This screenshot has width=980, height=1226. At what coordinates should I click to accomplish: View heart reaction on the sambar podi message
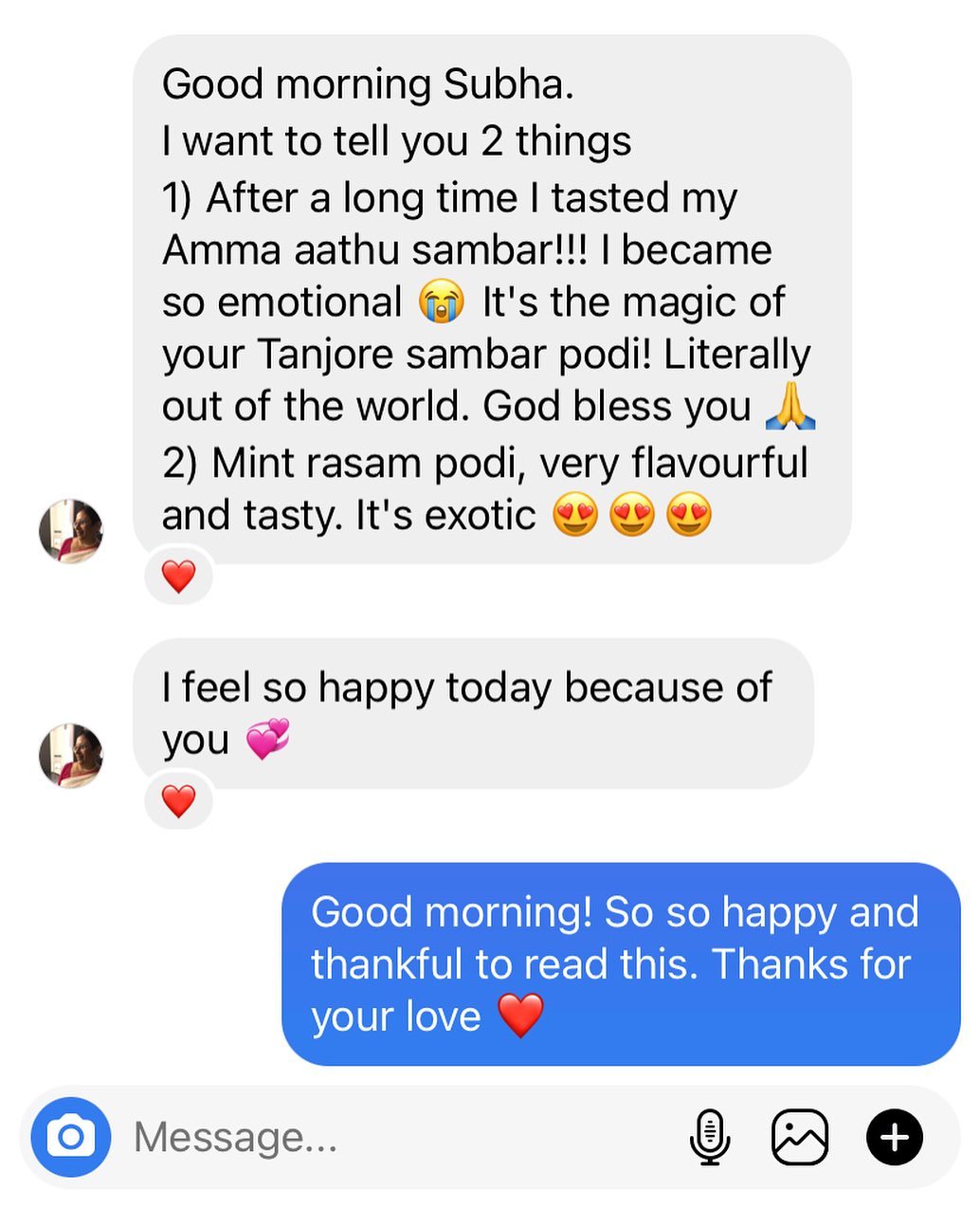(x=178, y=576)
